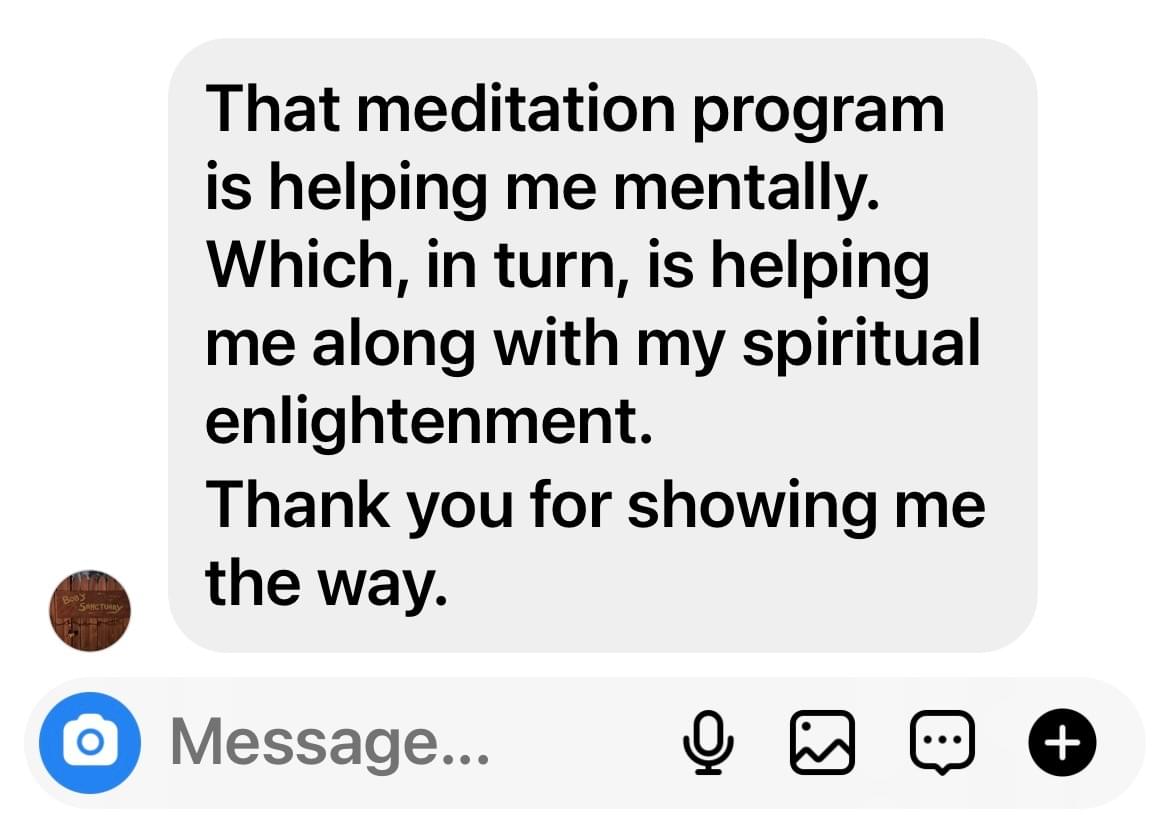1170x826 pixels.
Task: Open the sender's profile picture
Action: pyautogui.click(x=90, y=611)
